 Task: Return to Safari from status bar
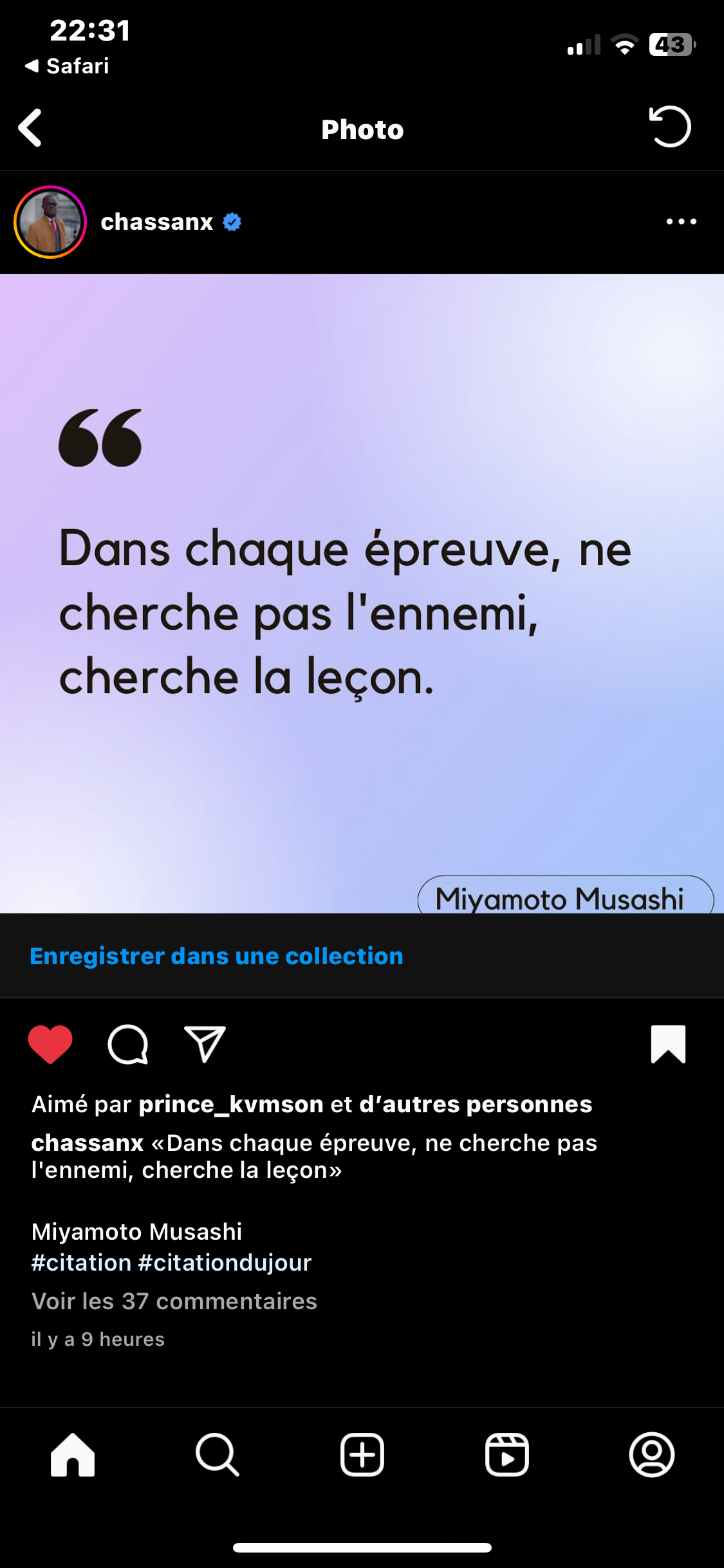point(67,66)
